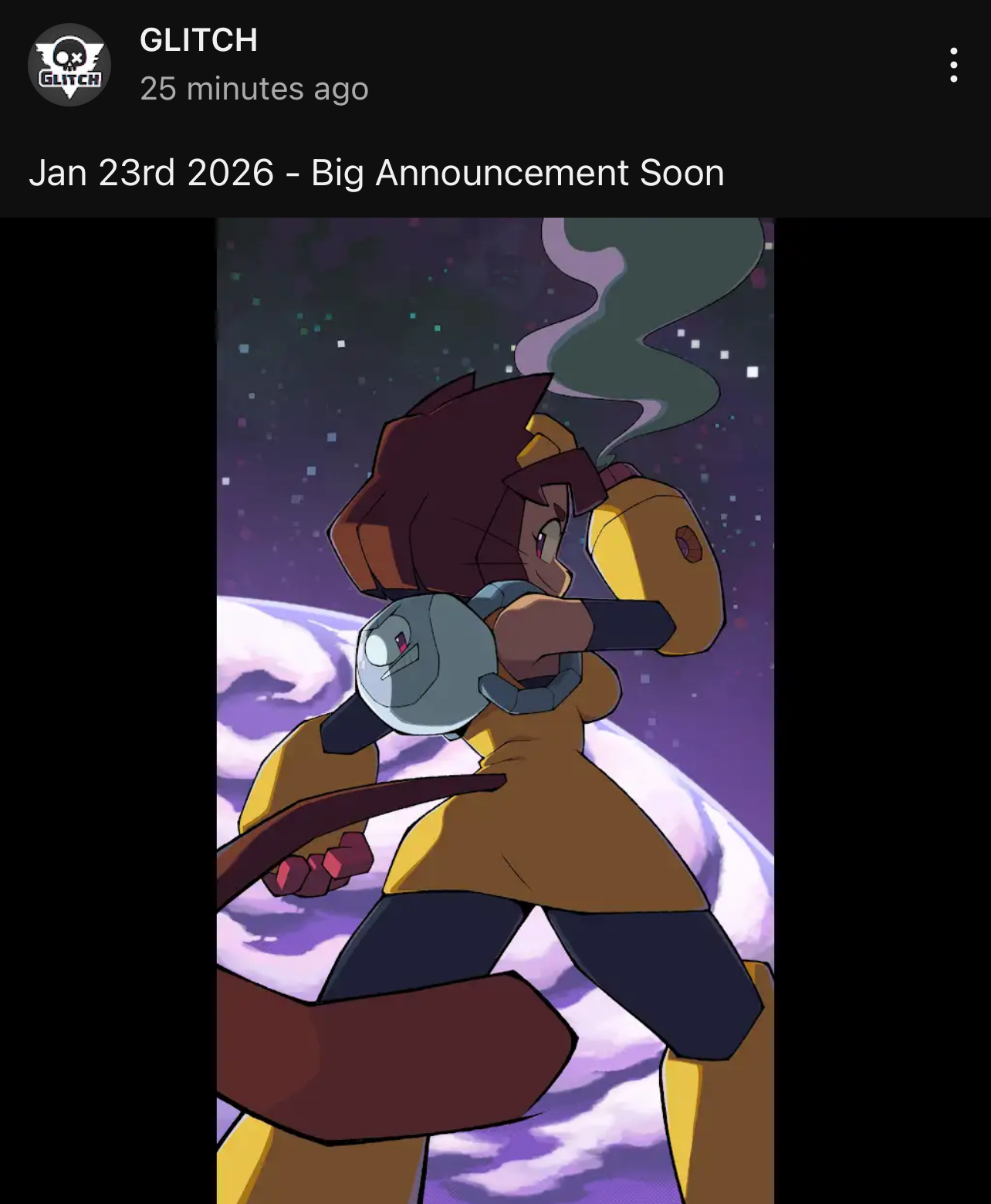This screenshot has width=991, height=1204.
Task: Open the announcement artwork image full screen
Action: (x=495, y=710)
